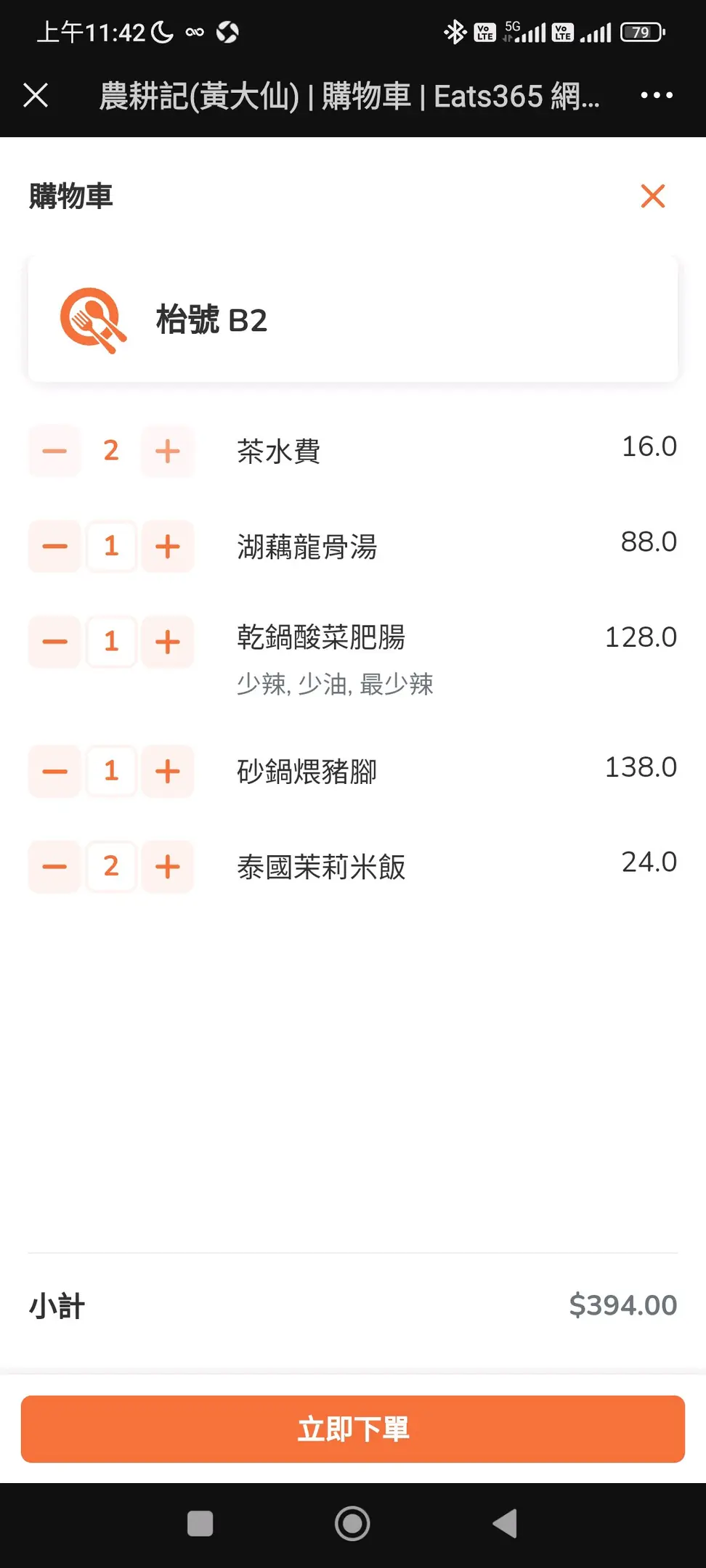Open the three-dot overflow menu

(x=657, y=95)
